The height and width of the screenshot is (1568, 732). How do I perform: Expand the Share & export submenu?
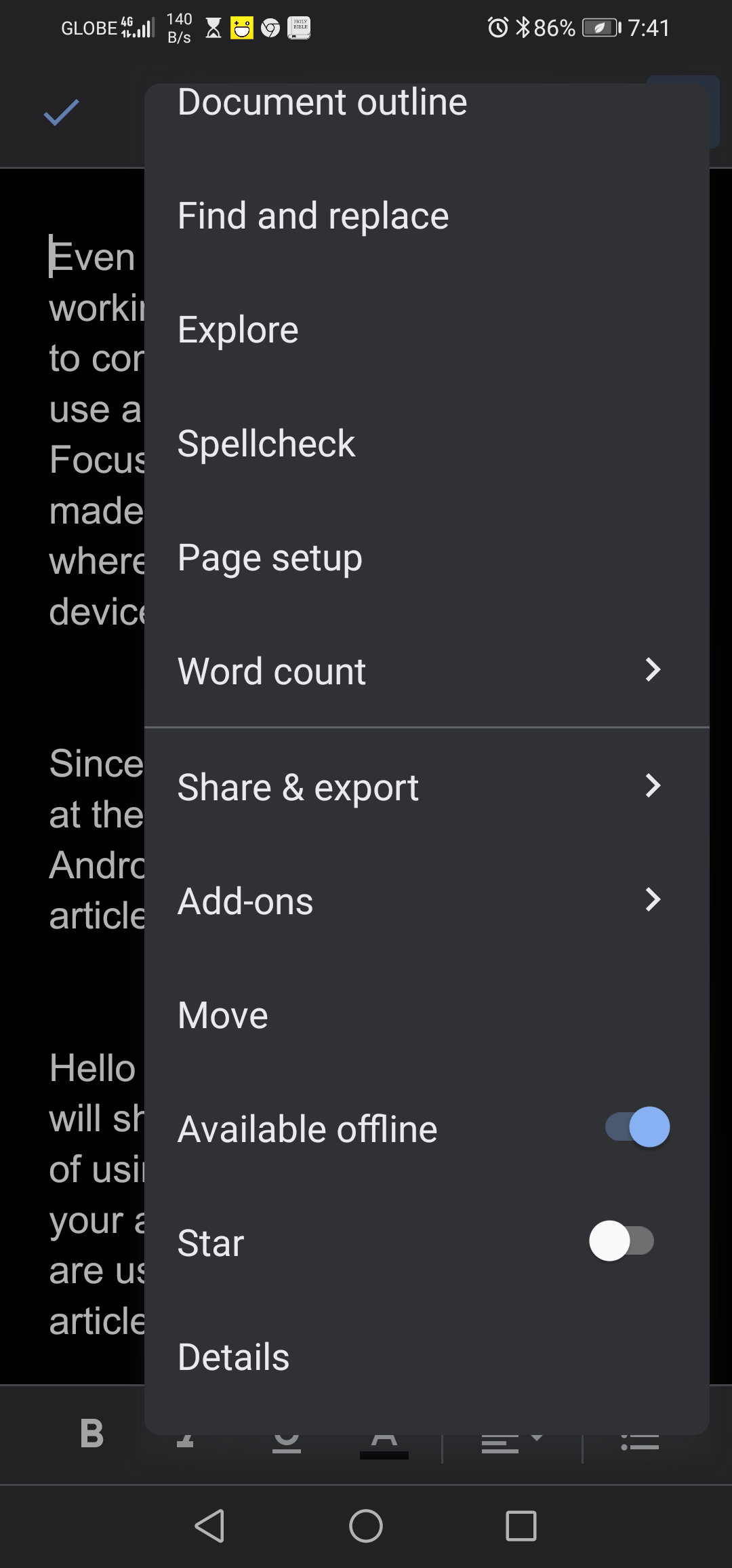(x=427, y=787)
